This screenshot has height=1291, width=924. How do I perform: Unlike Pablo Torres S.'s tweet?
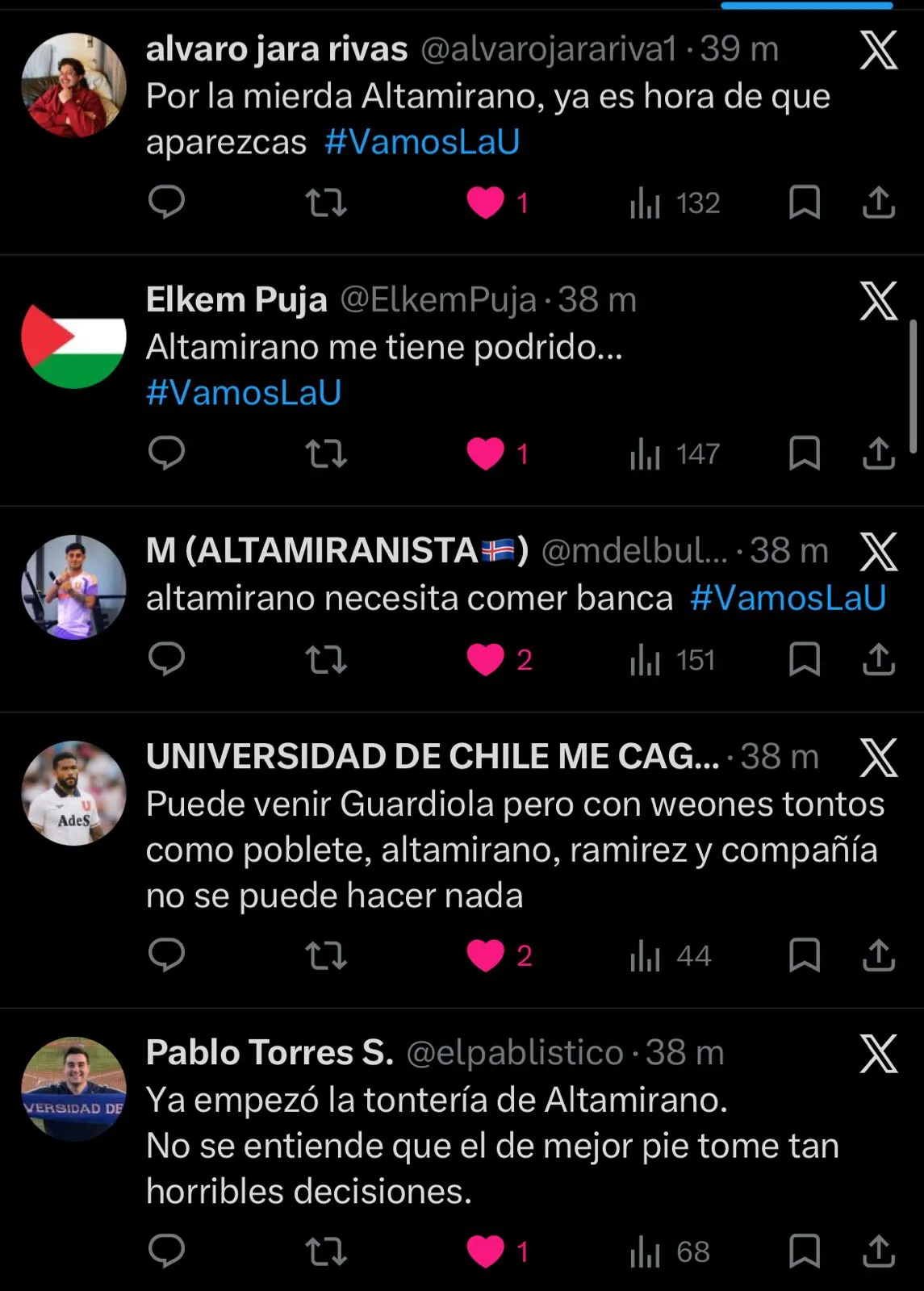coord(486,1251)
